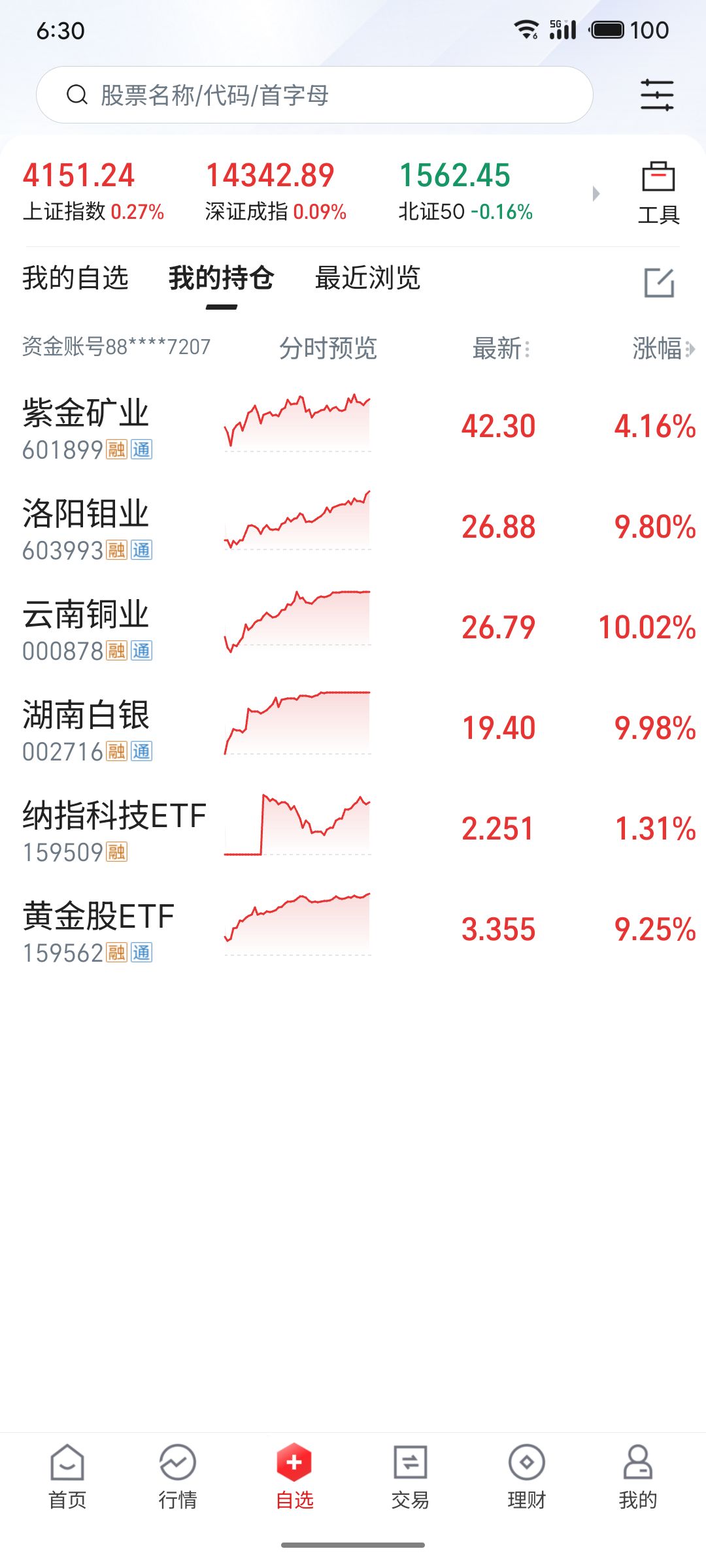Open the 交易 trading tab

tap(410, 1477)
